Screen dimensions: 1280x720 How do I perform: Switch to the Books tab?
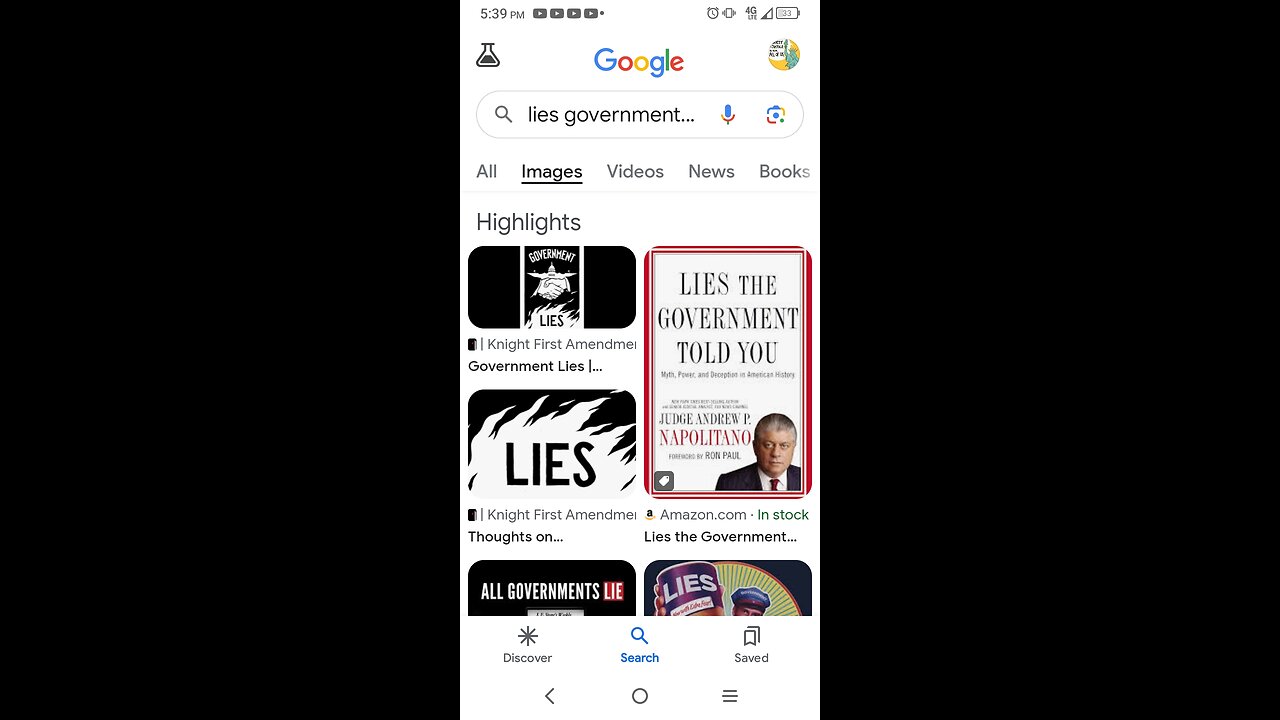(783, 171)
